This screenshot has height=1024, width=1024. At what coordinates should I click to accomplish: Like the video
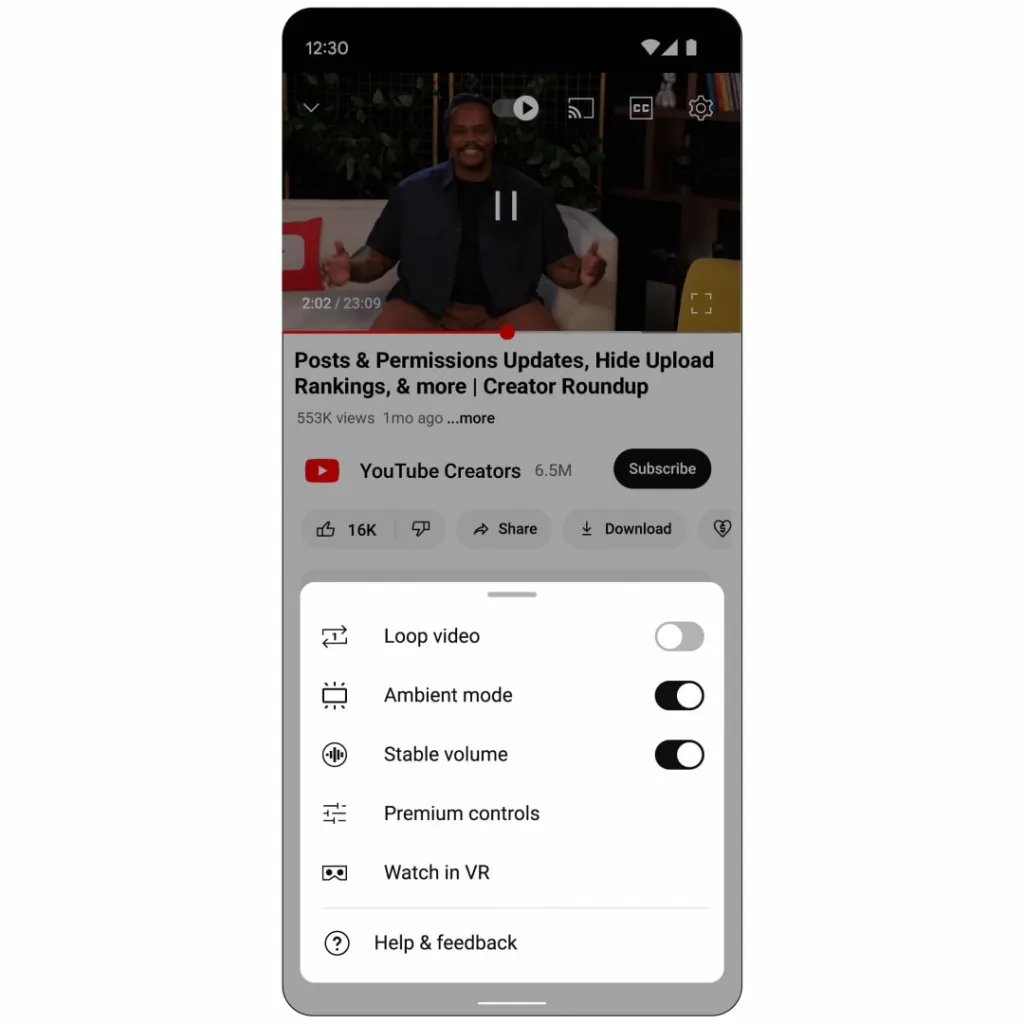[346, 529]
